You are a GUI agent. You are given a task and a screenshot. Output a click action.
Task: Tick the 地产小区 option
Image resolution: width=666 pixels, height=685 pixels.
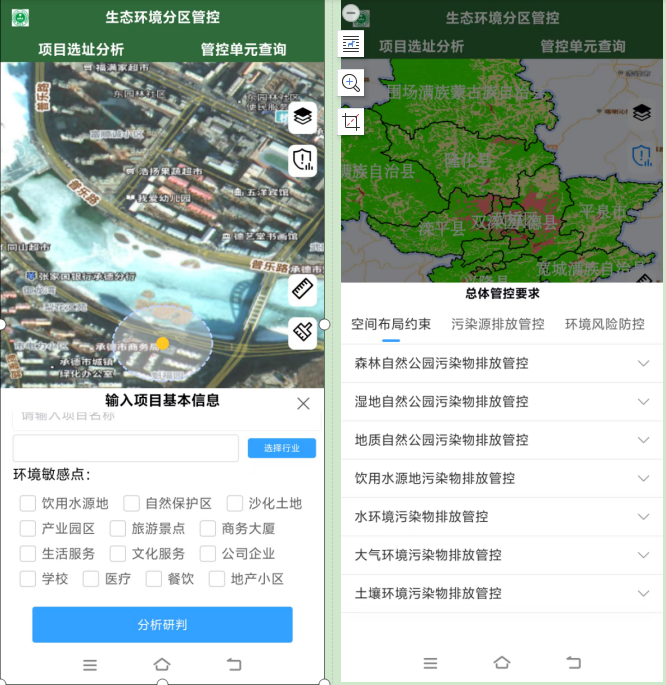coord(217,578)
